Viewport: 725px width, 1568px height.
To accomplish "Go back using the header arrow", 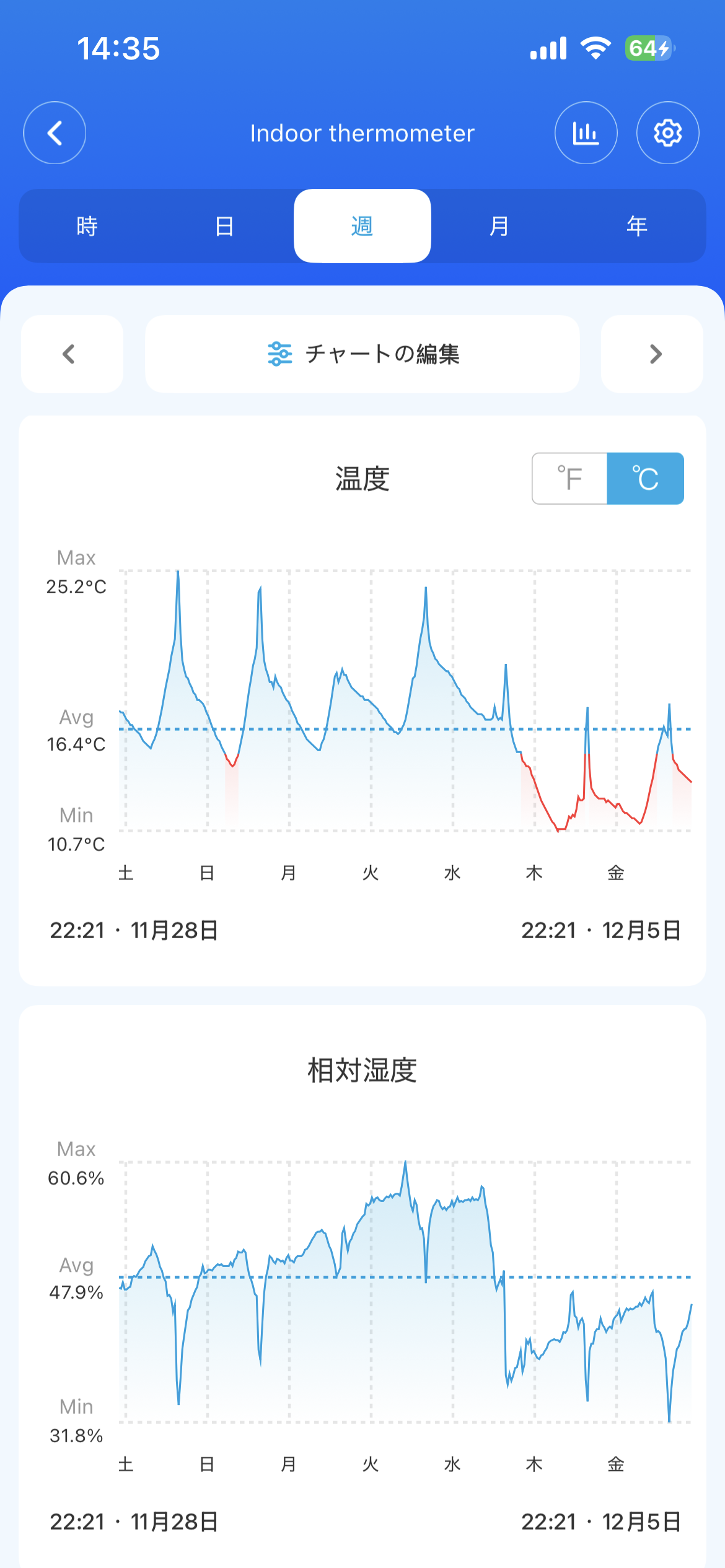I will 55,133.
